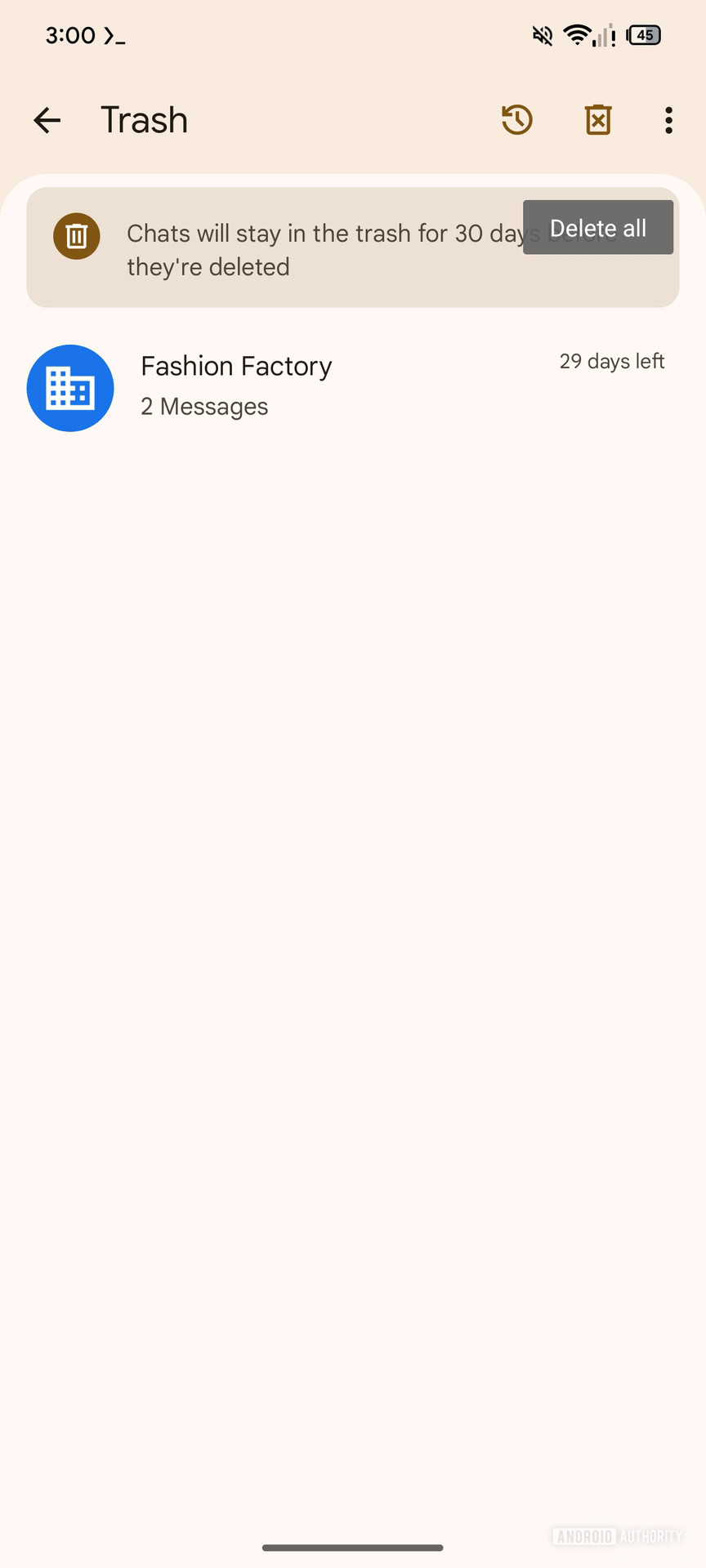706x1568 pixels.
Task: Tap the muted sound icon in status bar
Action: coord(541,35)
